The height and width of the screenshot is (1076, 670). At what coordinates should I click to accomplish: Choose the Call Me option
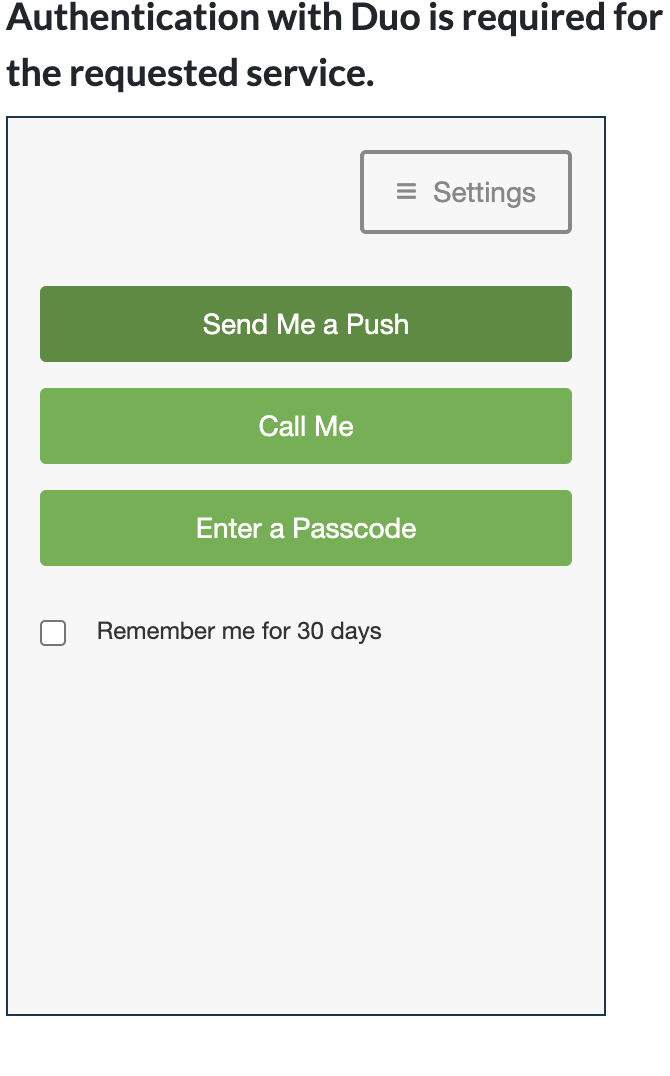point(305,426)
